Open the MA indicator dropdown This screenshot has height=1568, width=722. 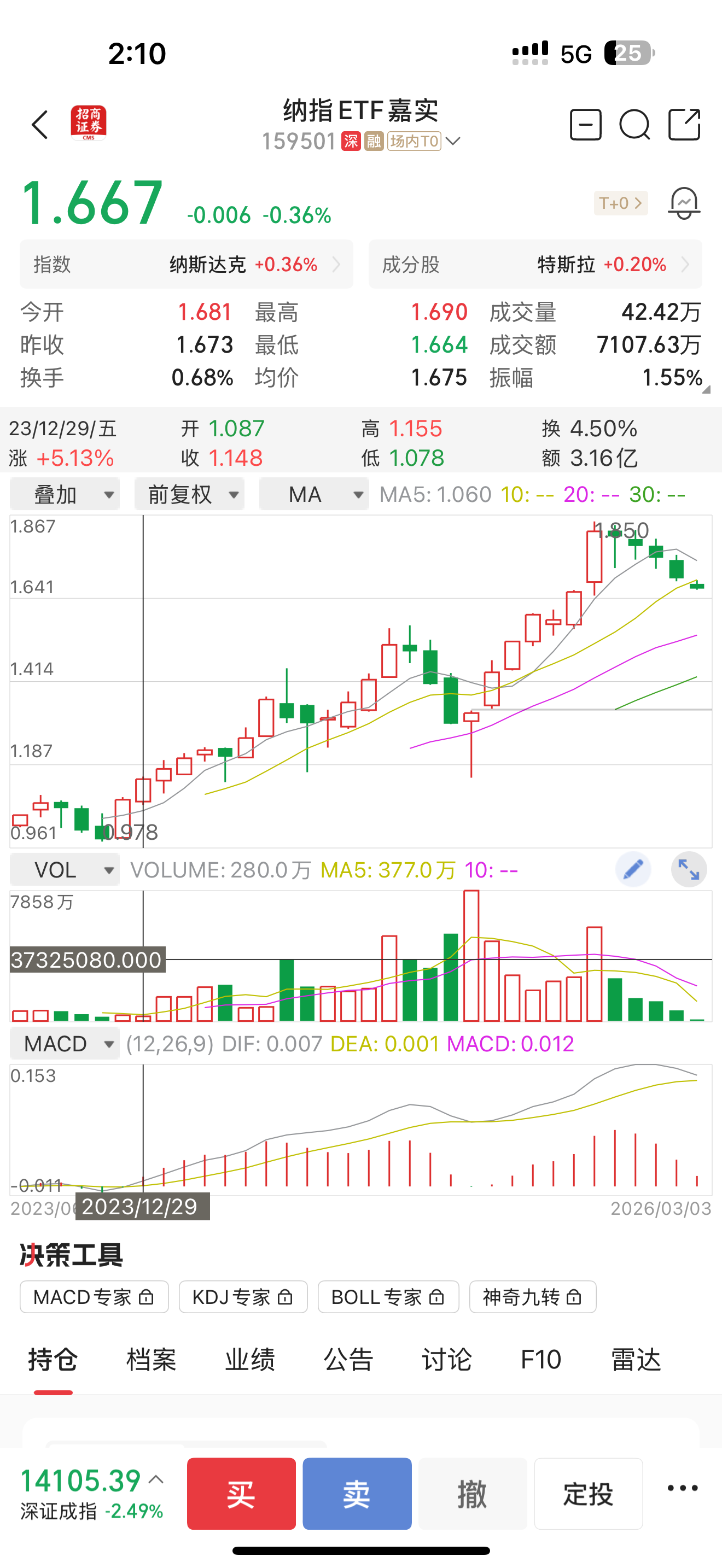(x=314, y=494)
